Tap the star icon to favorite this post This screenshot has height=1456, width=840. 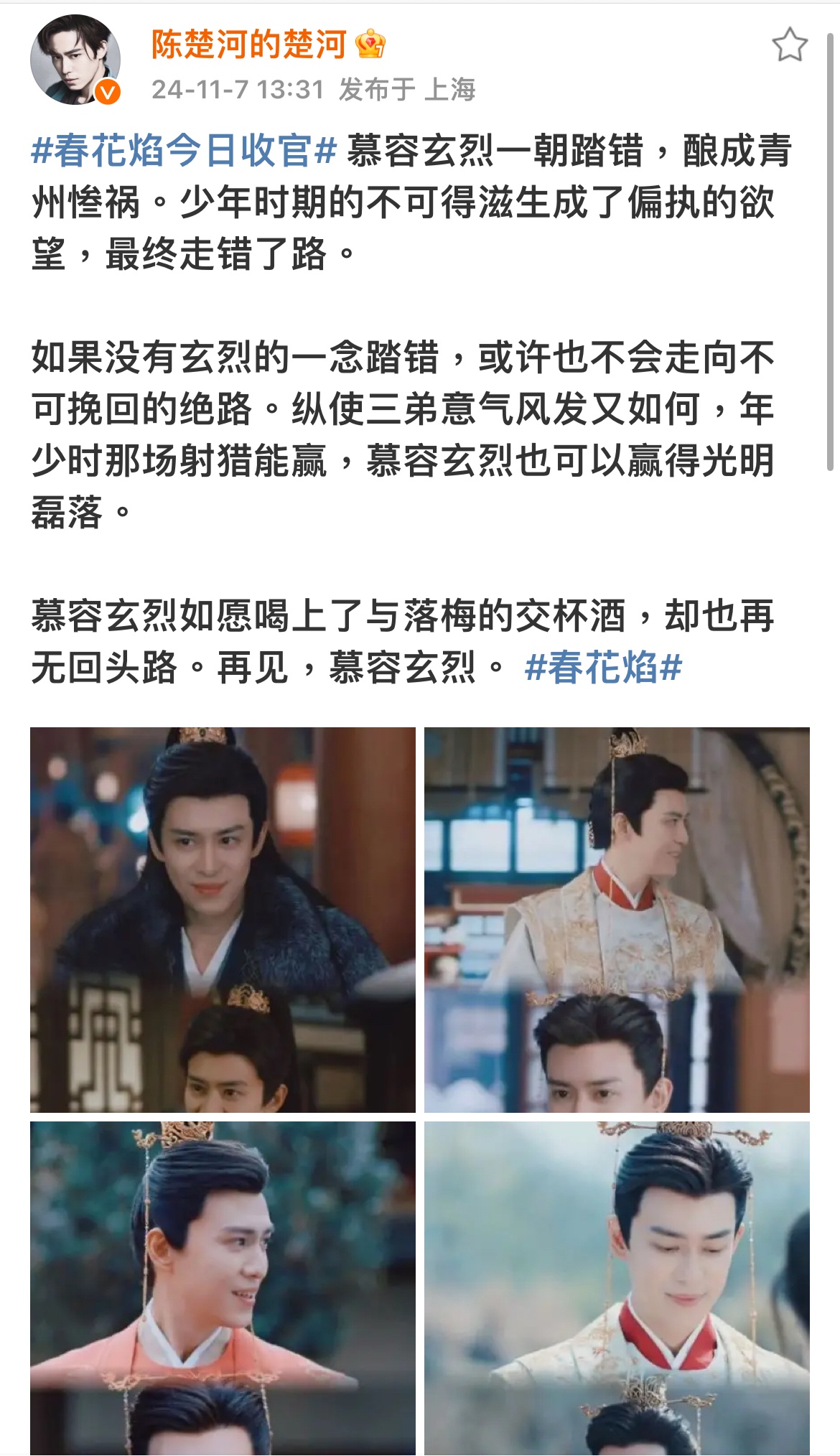coord(789,45)
